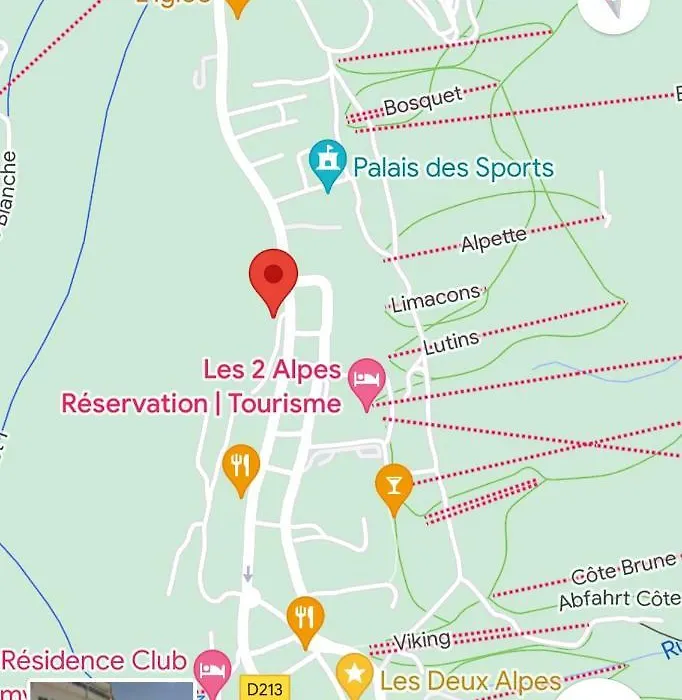Viewport: 682px width, 700px height.
Task: Open the Palais des Sports marker
Action: click(x=326, y=163)
